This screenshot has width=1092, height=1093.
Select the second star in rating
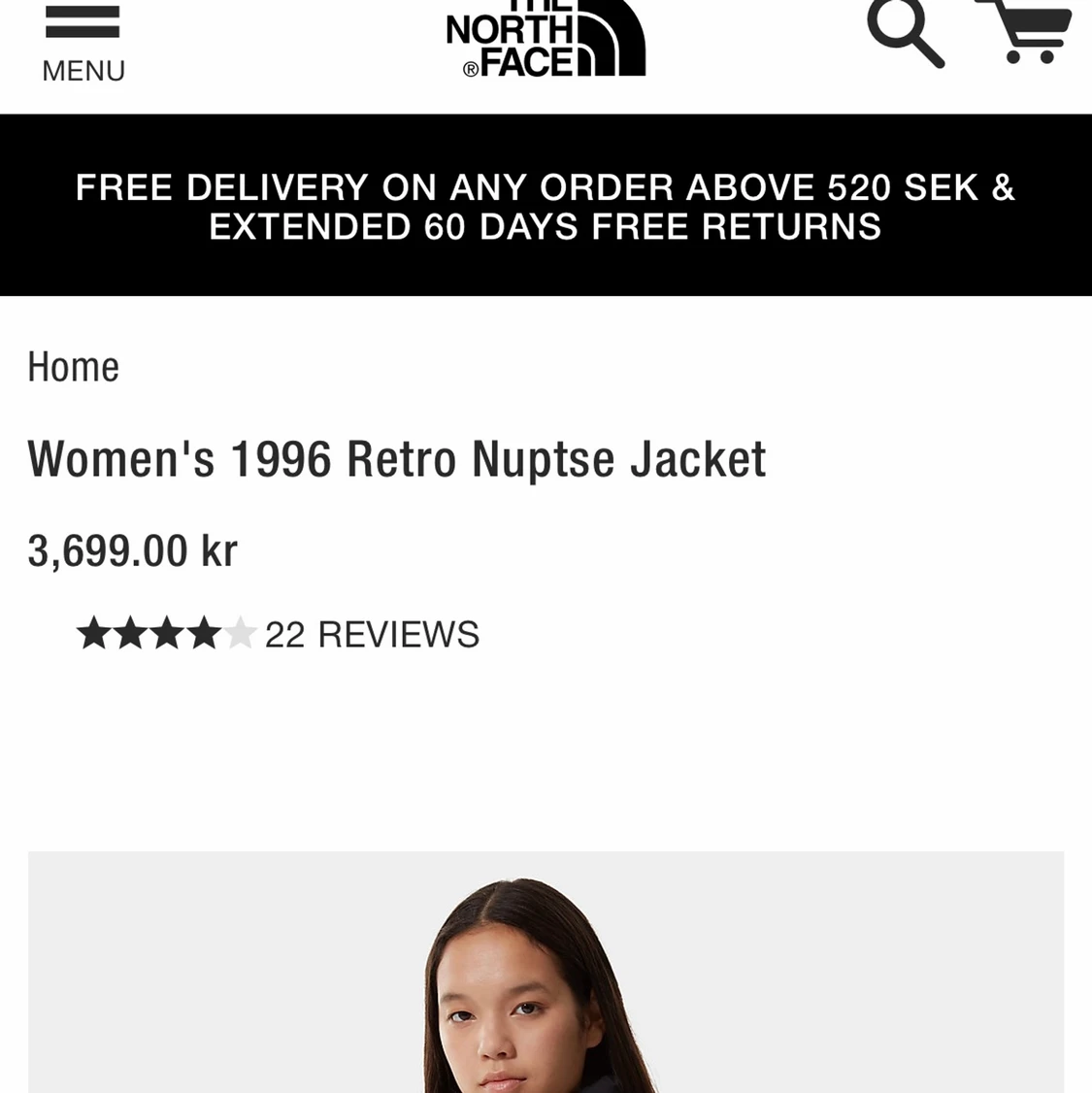click(x=129, y=633)
